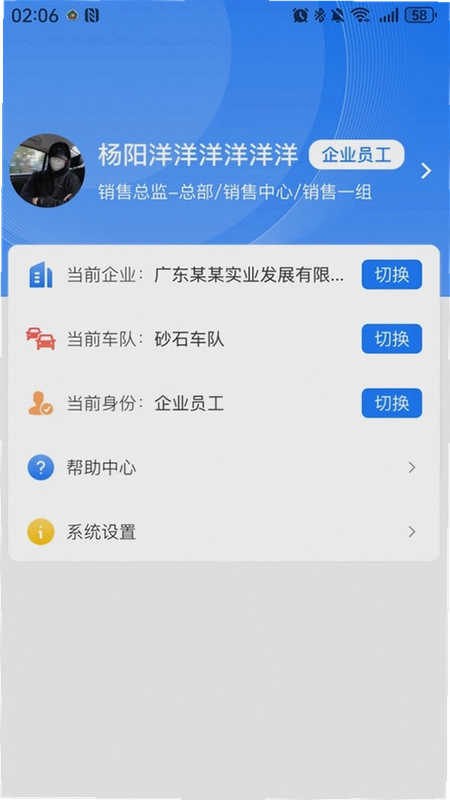Tap the profile avatar photo
This screenshot has height=800, width=450.
click(x=47, y=170)
